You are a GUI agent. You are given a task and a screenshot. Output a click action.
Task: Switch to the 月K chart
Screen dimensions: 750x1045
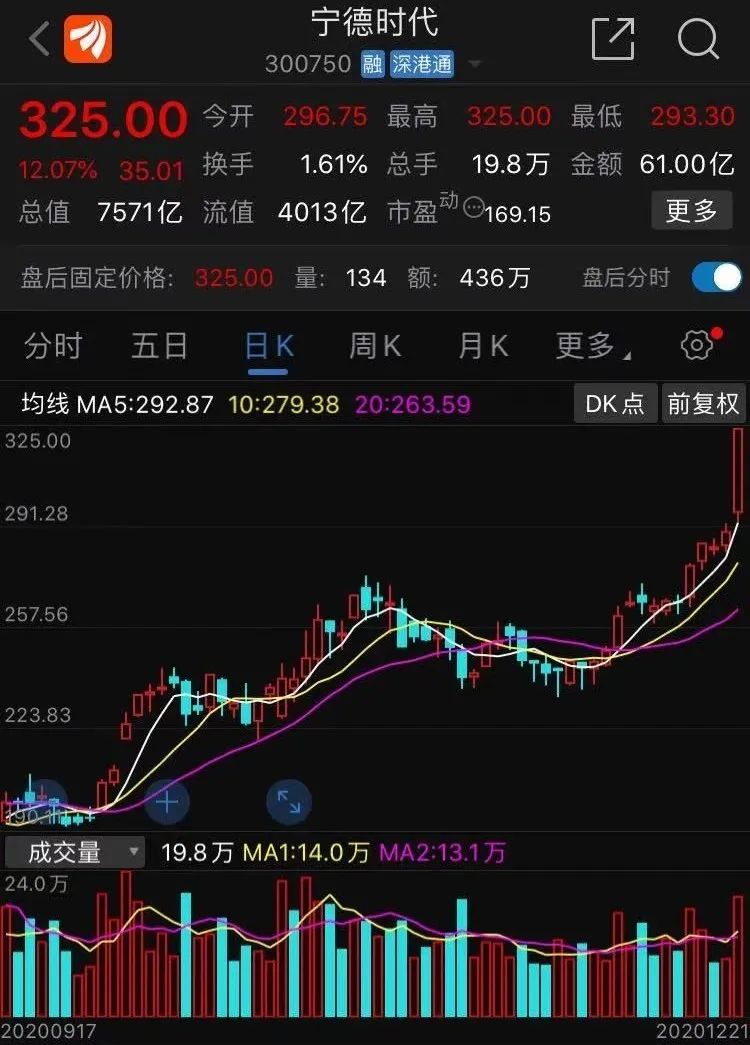point(483,346)
